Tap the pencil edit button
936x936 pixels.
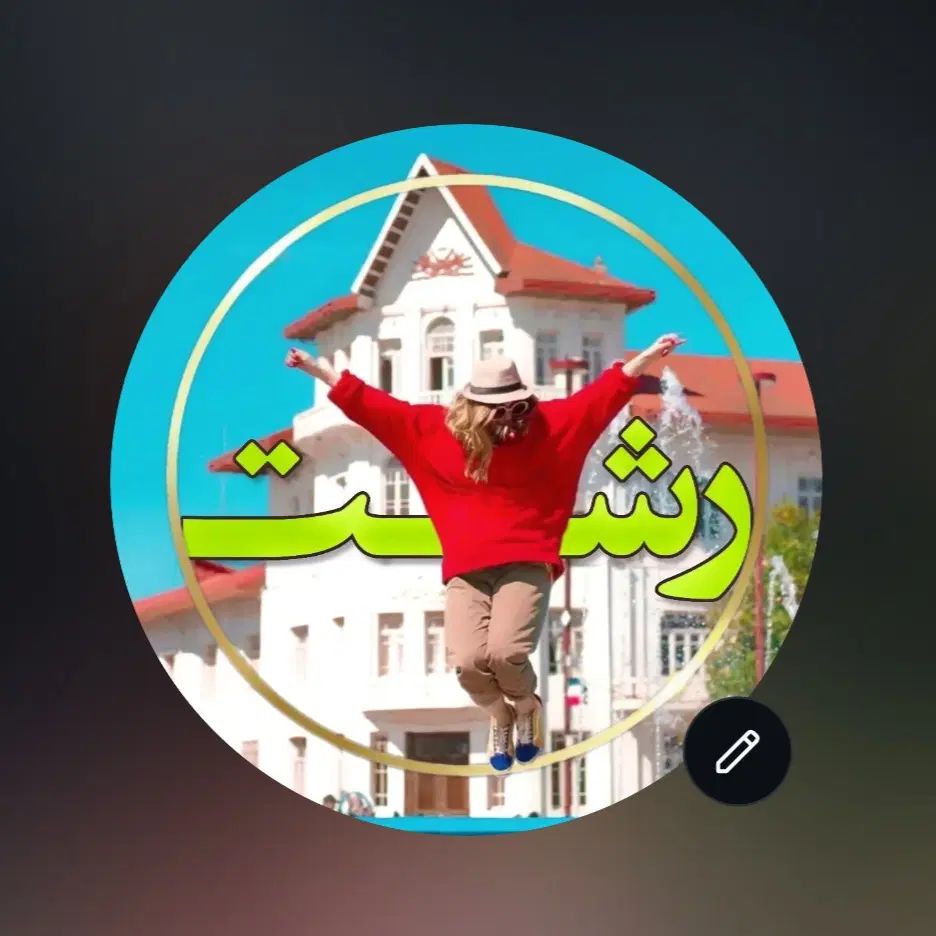(x=738, y=751)
